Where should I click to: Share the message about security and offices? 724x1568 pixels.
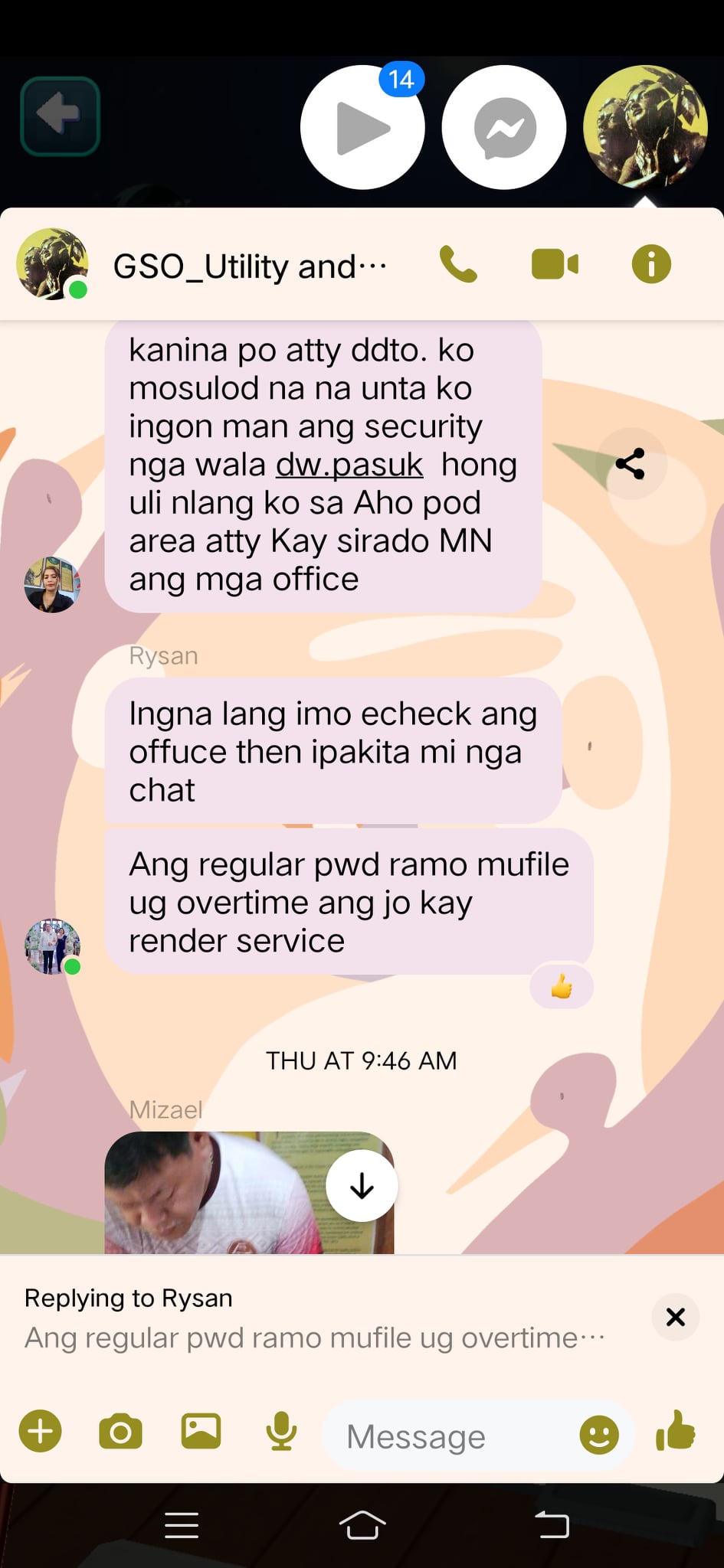coord(630,464)
